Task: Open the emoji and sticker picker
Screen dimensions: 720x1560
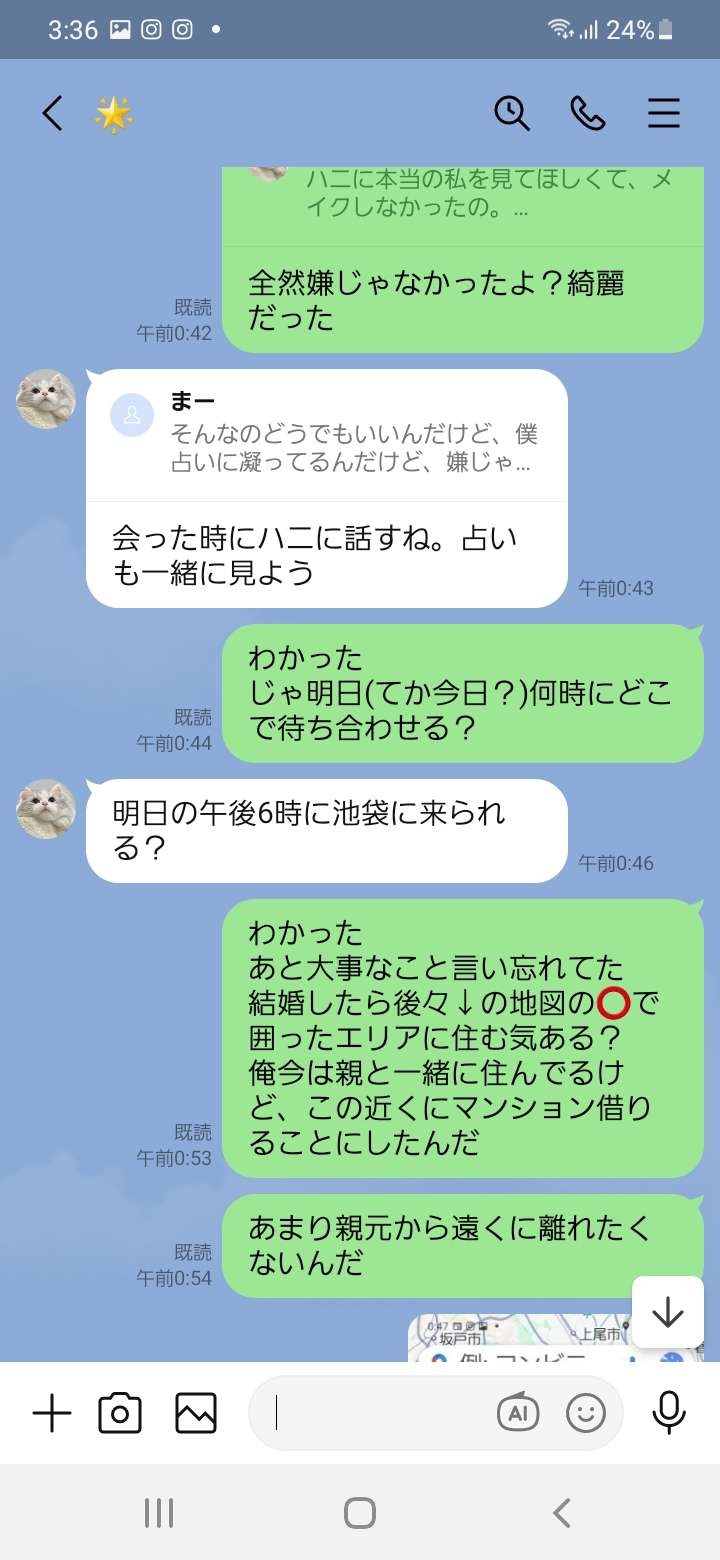Action: [x=586, y=1413]
